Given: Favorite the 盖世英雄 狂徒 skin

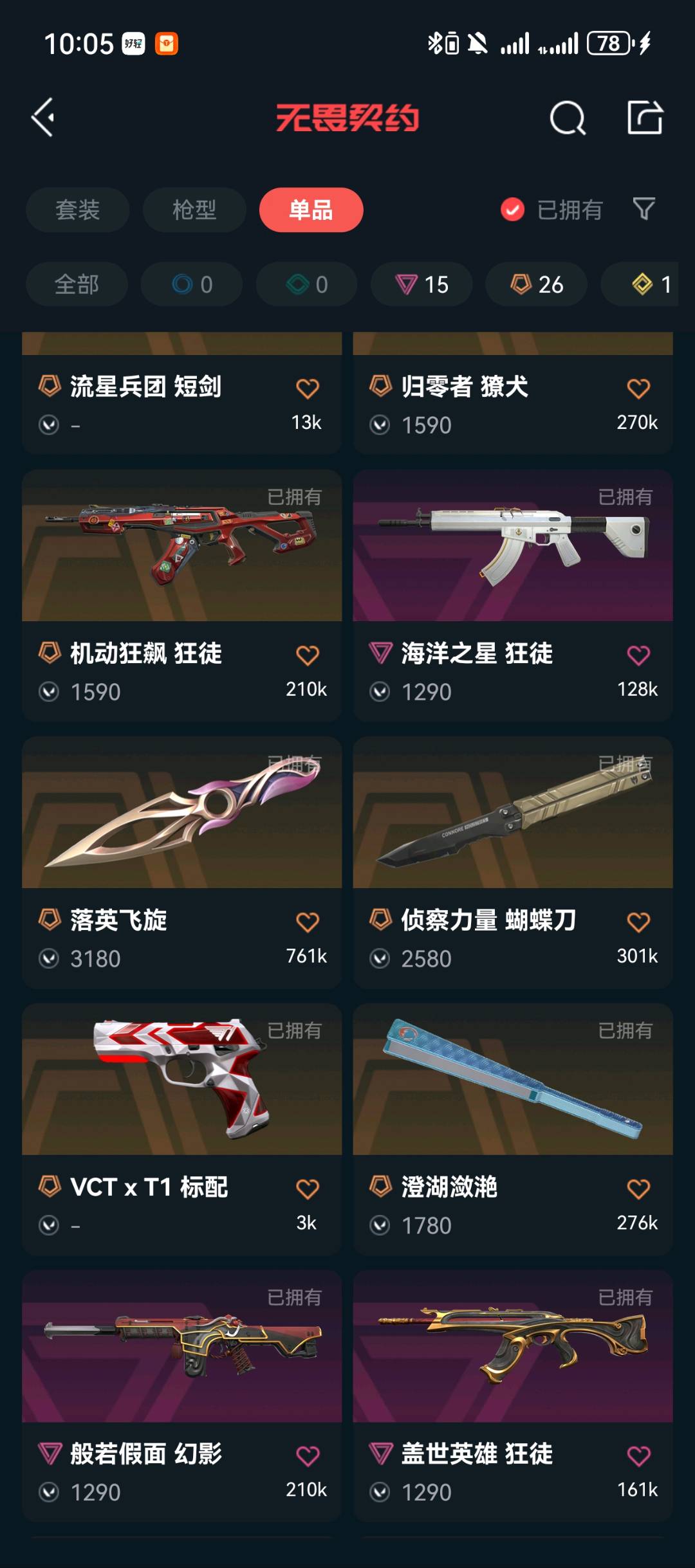Looking at the screenshot, I should 638,1456.
